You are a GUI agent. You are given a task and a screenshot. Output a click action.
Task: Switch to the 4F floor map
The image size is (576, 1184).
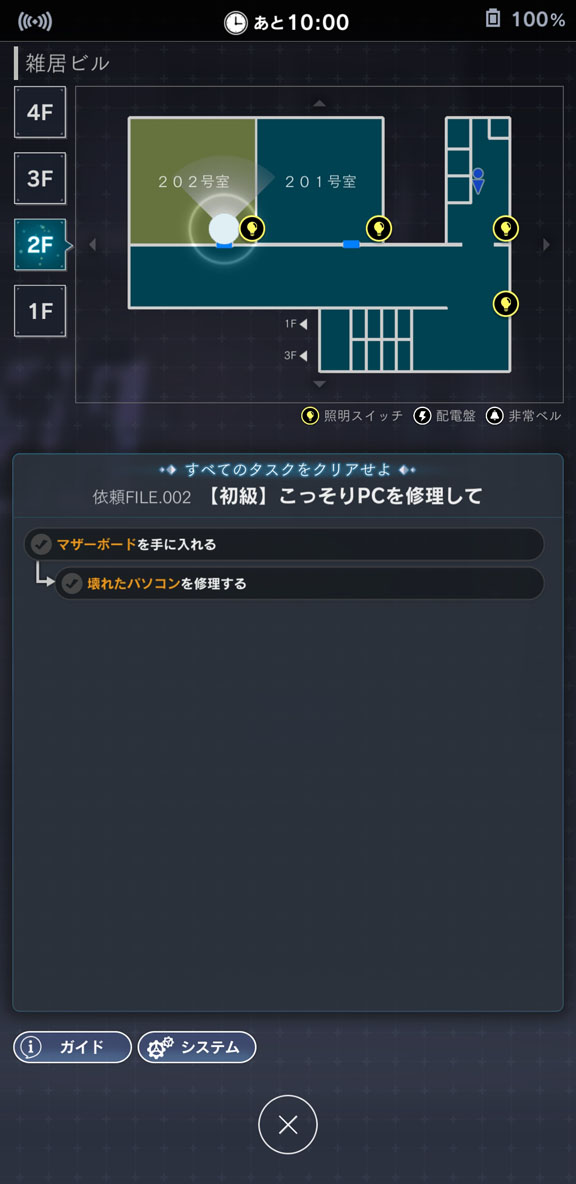[x=40, y=113]
